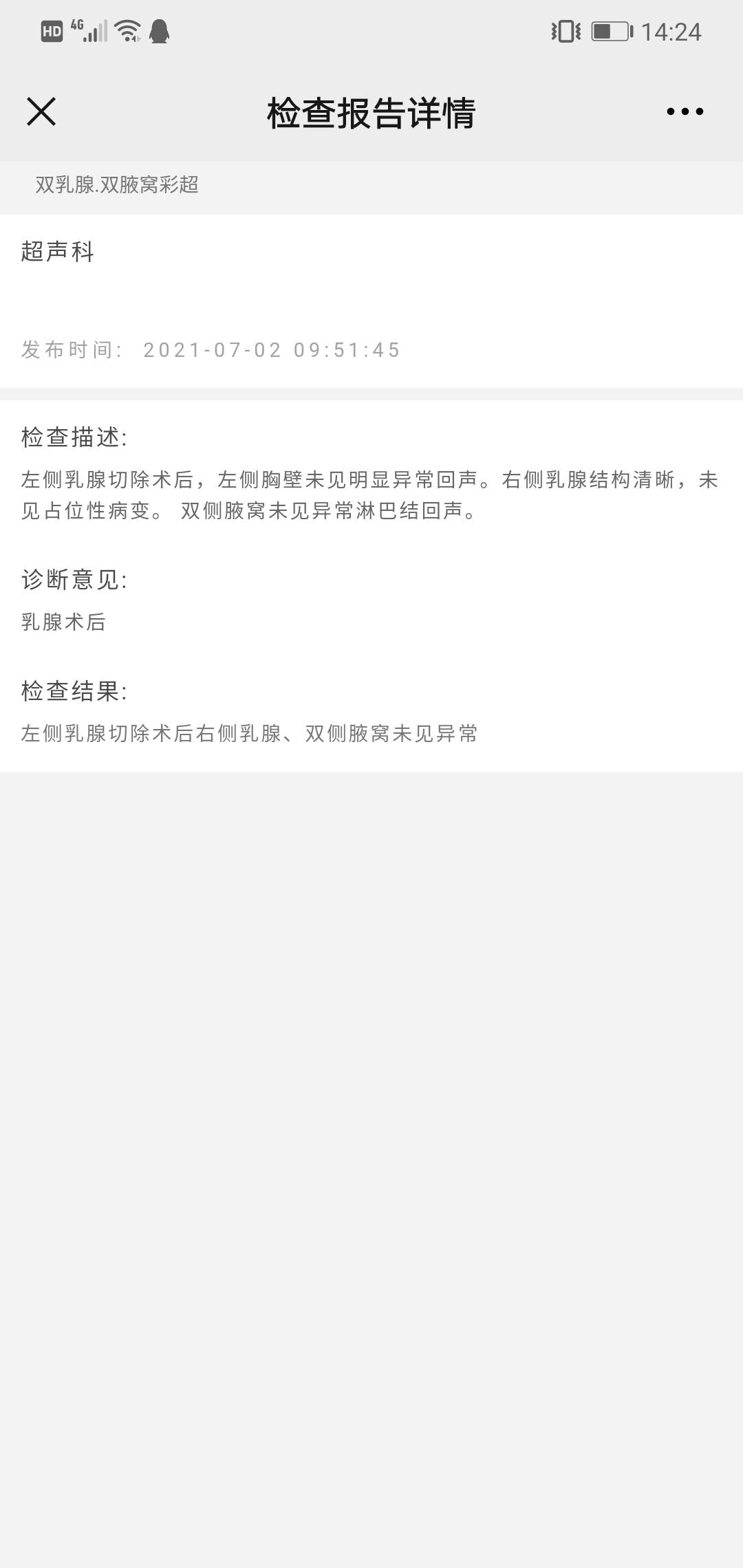Image resolution: width=743 pixels, height=1568 pixels.
Task: Tap the publish time 2021-07-02 09:51:45
Action: tap(273, 349)
